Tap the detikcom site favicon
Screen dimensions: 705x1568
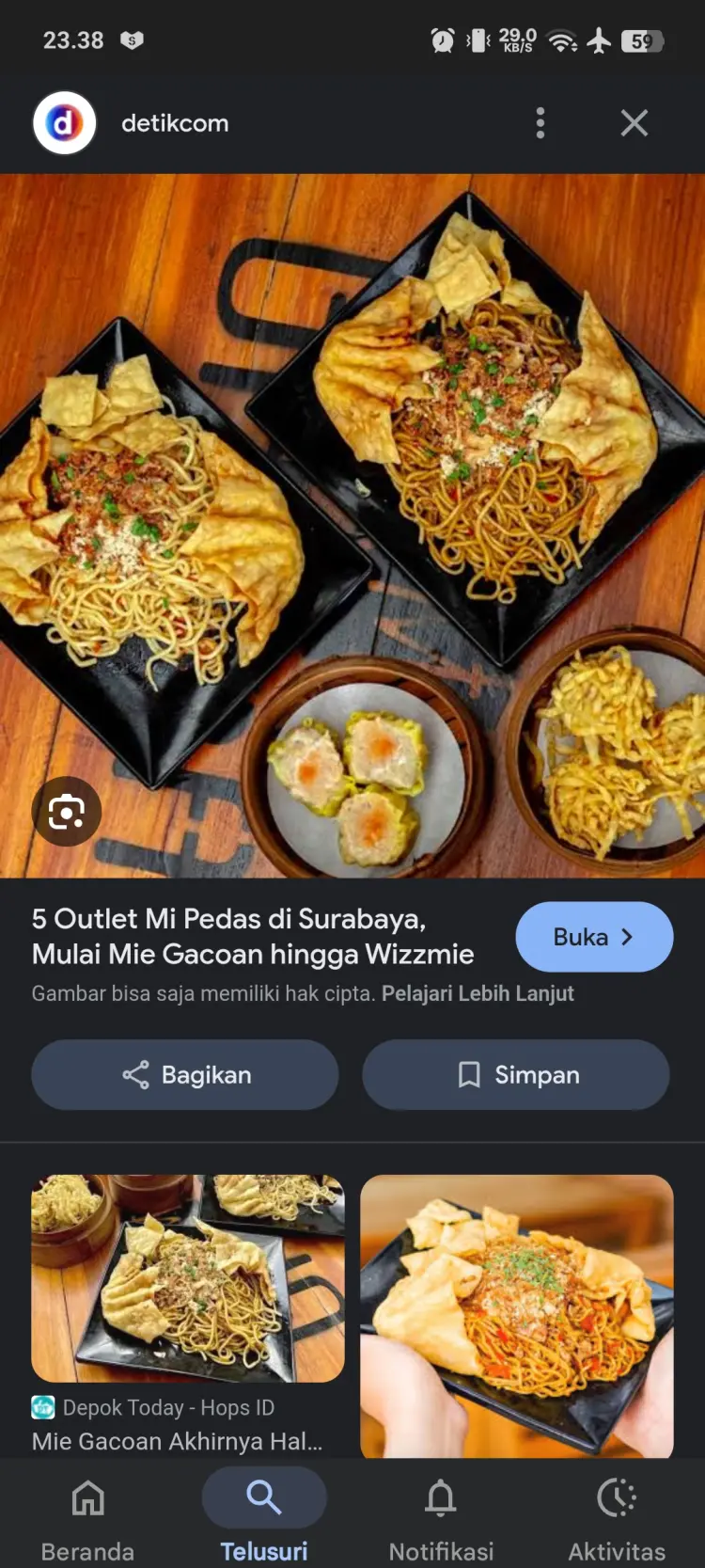(x=64, y=122)
